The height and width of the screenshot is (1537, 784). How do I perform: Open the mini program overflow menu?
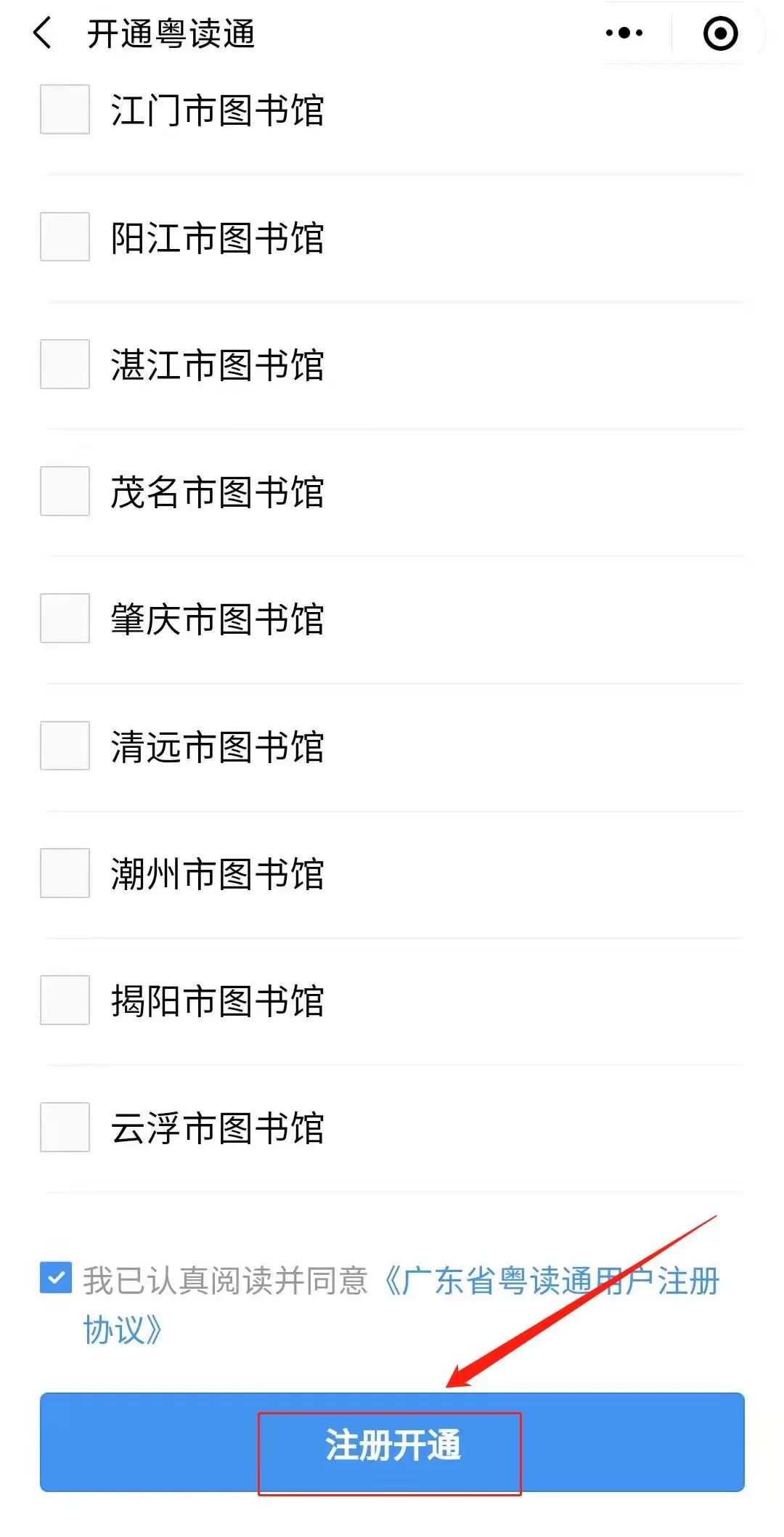click(624, 33)
